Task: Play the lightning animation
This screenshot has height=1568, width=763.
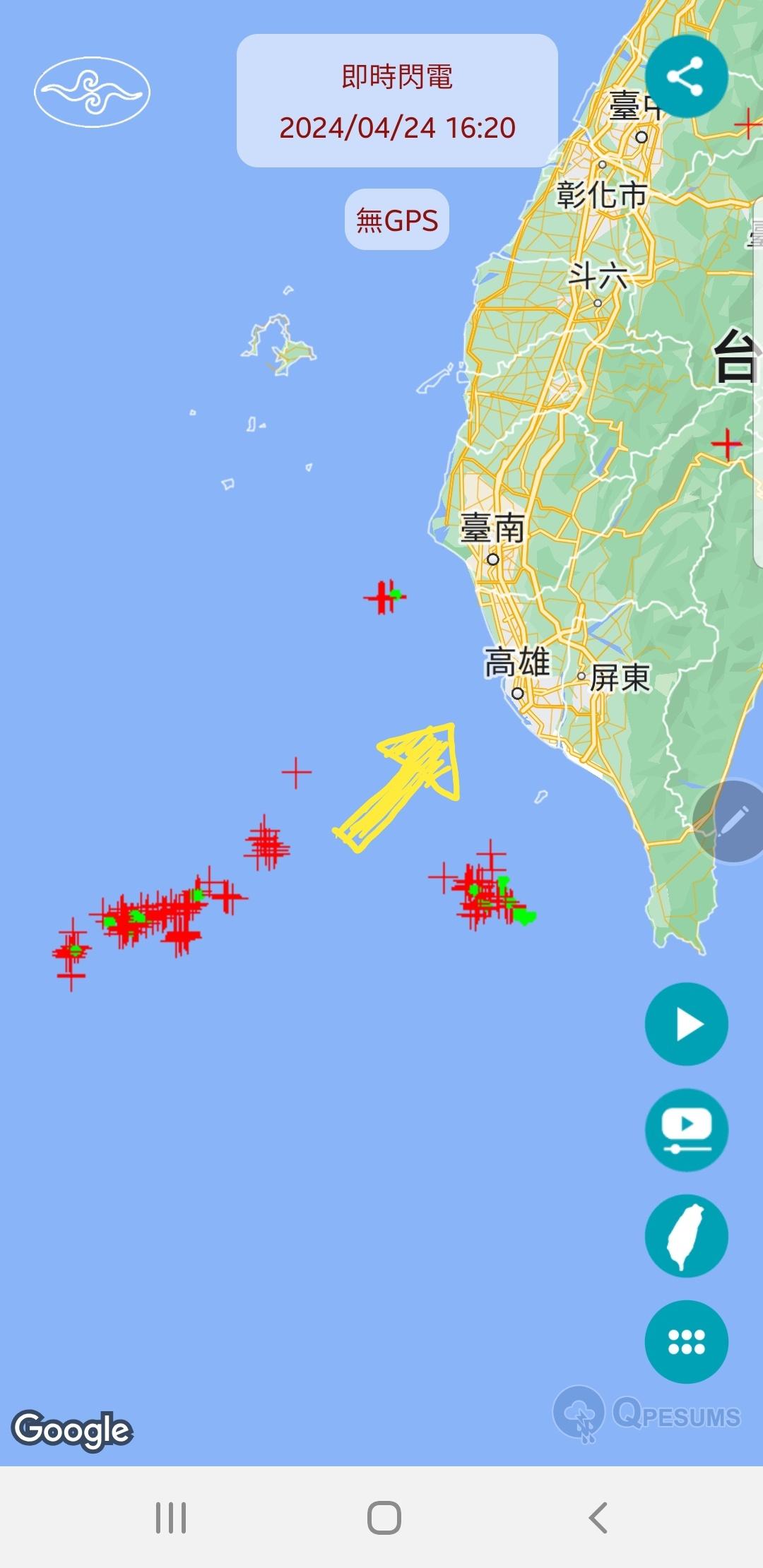Action: click(686, 1023)
